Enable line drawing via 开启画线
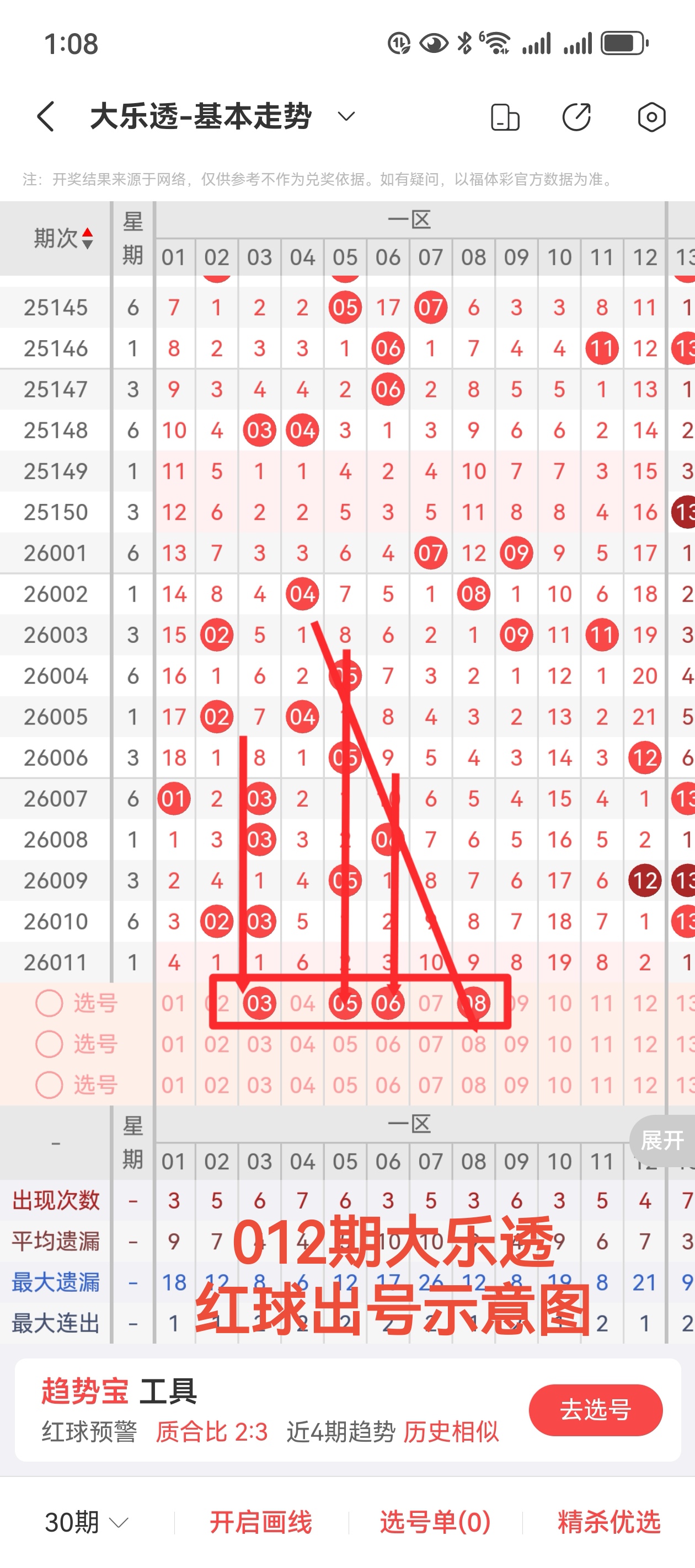695x1568 pixels. [x=261, y=1522]
